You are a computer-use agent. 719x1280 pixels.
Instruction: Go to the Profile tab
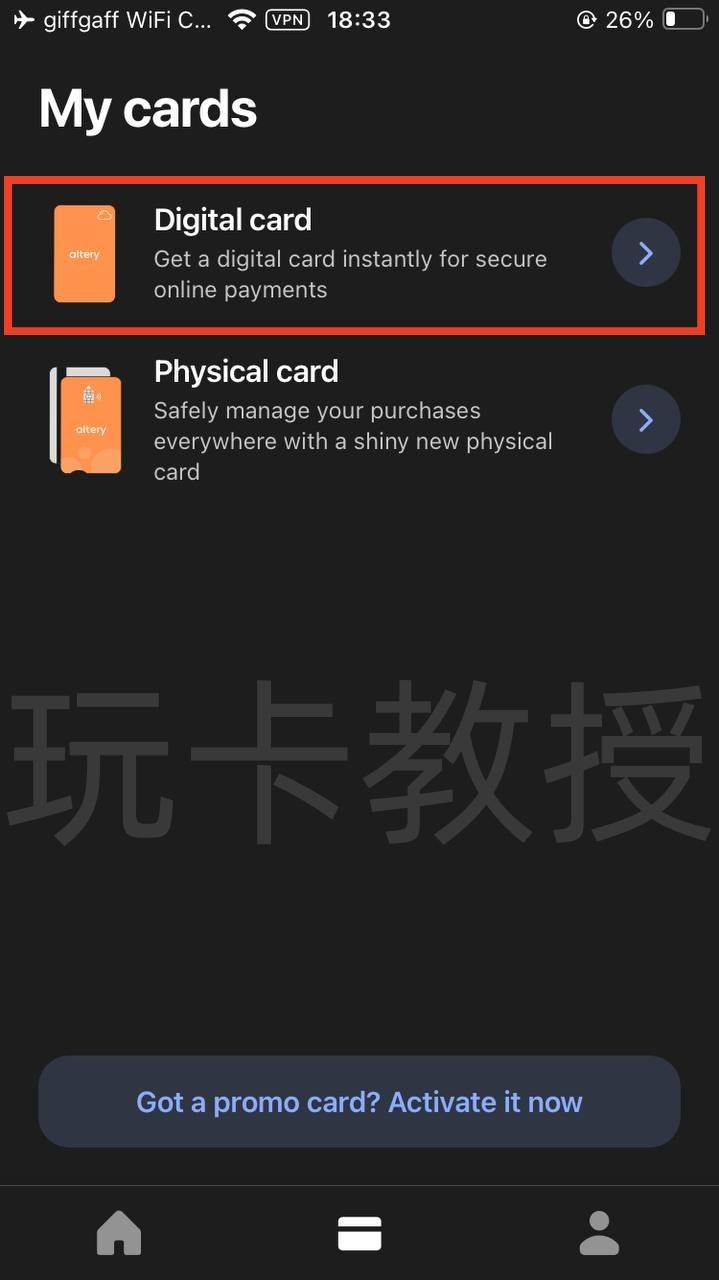599,1233
